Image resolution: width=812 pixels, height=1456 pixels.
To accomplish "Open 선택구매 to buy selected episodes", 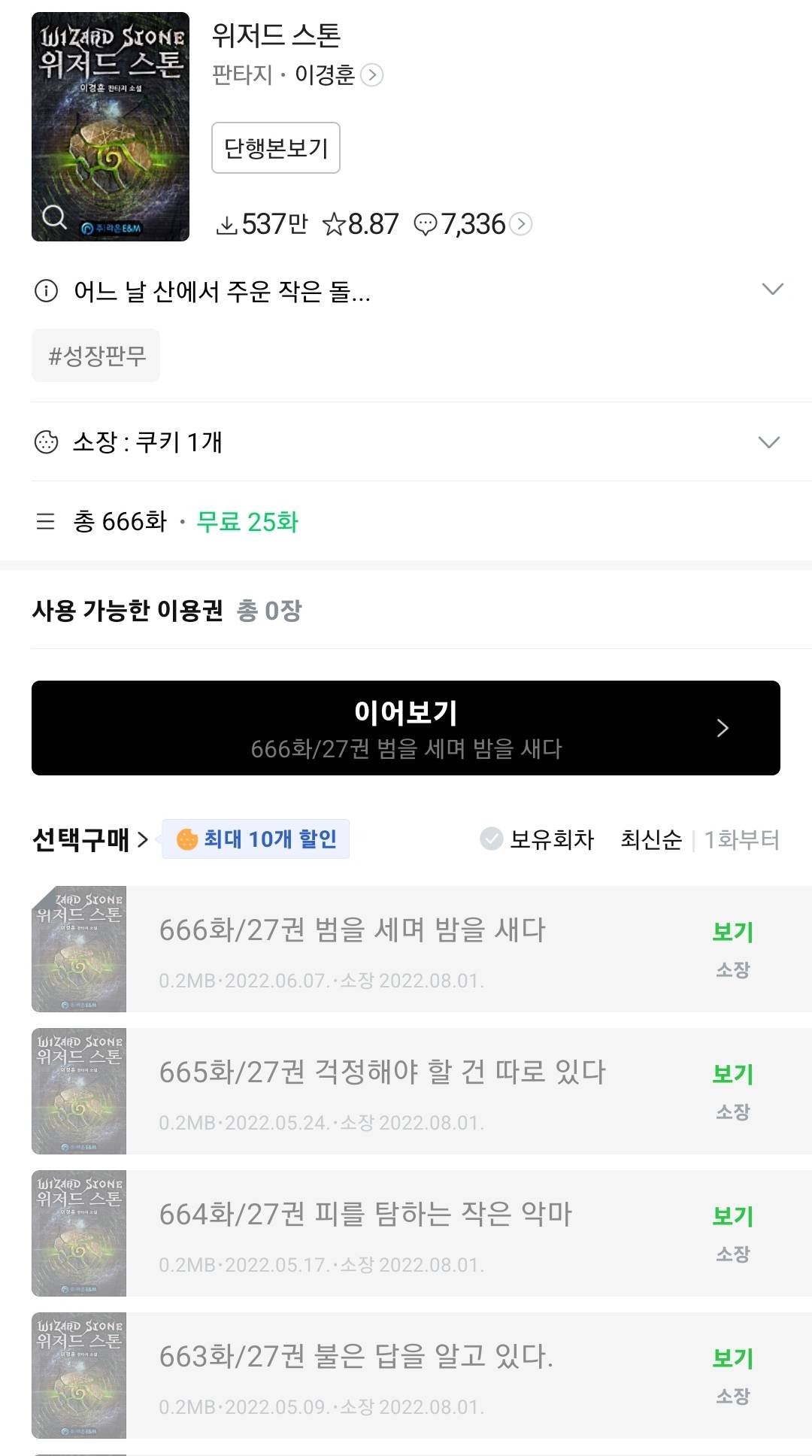I will pos(89,839).
